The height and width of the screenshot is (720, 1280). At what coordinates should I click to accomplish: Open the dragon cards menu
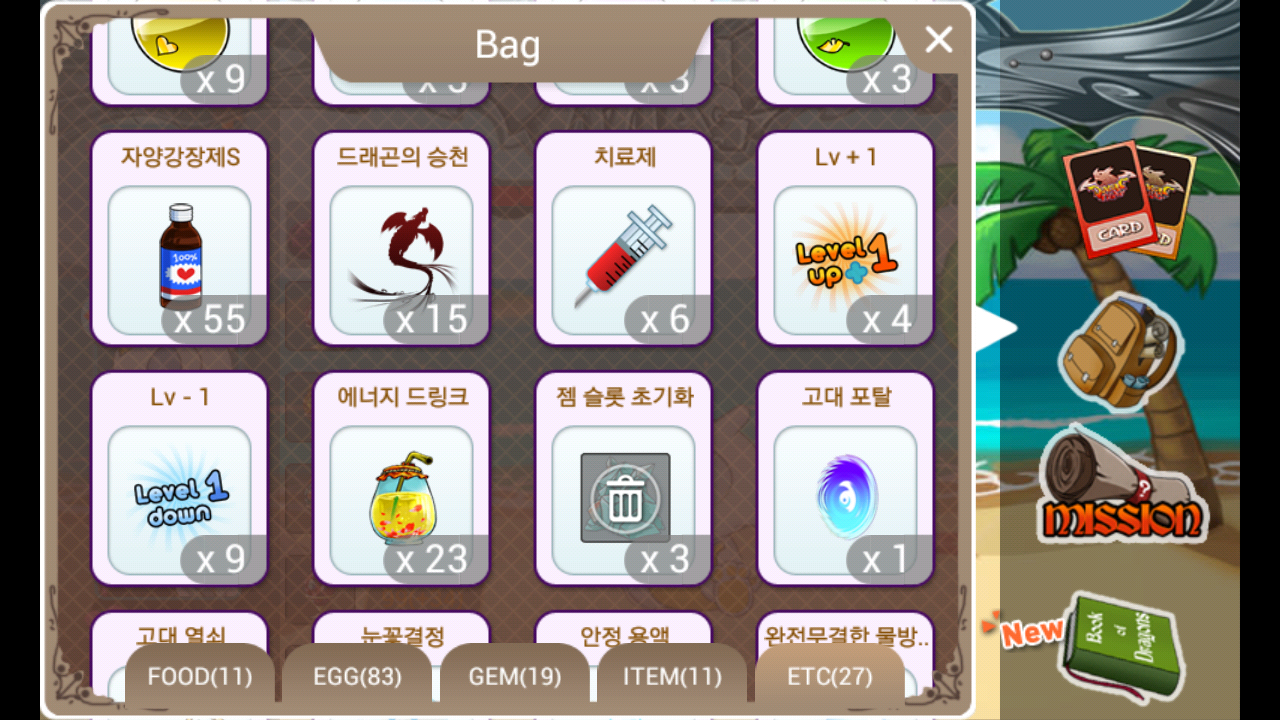coord(1128,200)
